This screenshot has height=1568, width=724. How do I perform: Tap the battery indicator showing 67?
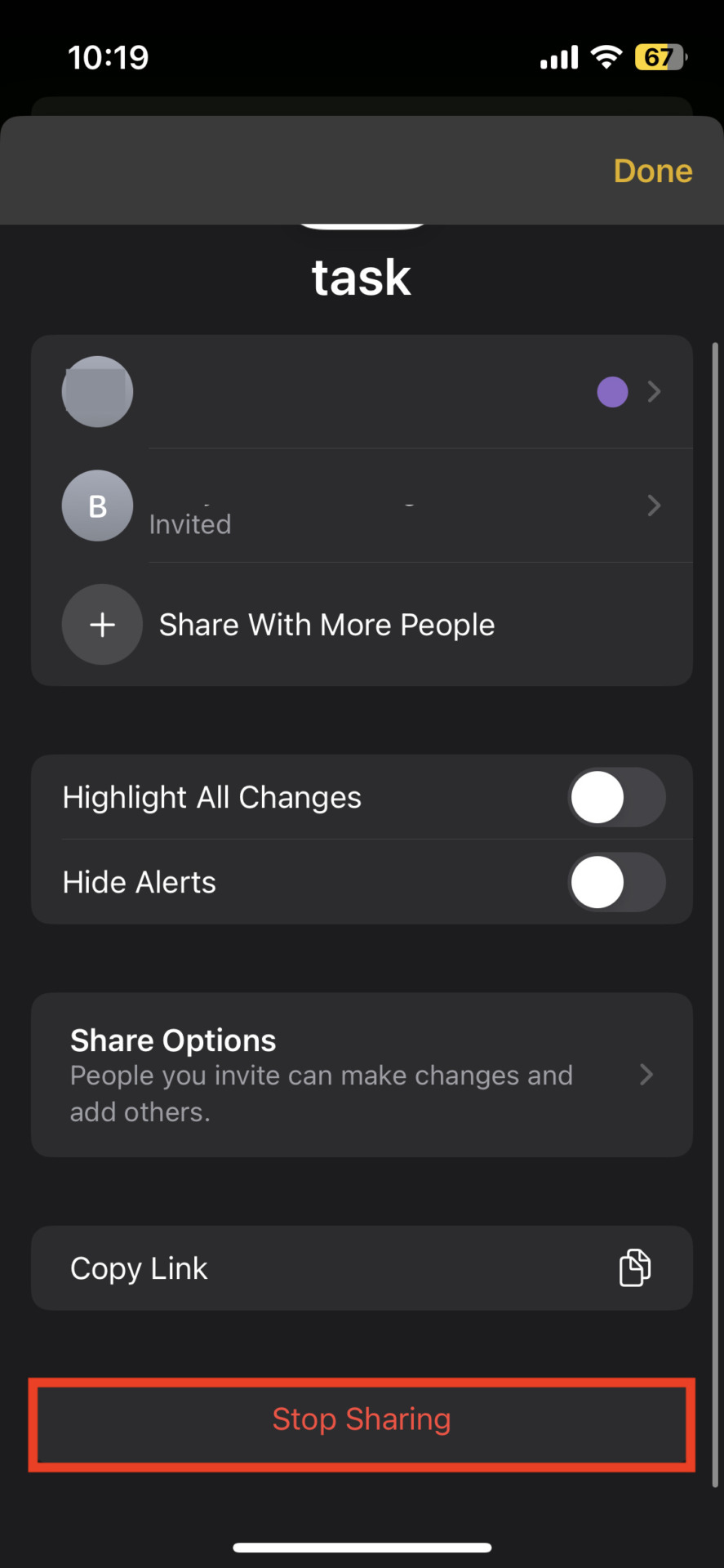(660, 56)
